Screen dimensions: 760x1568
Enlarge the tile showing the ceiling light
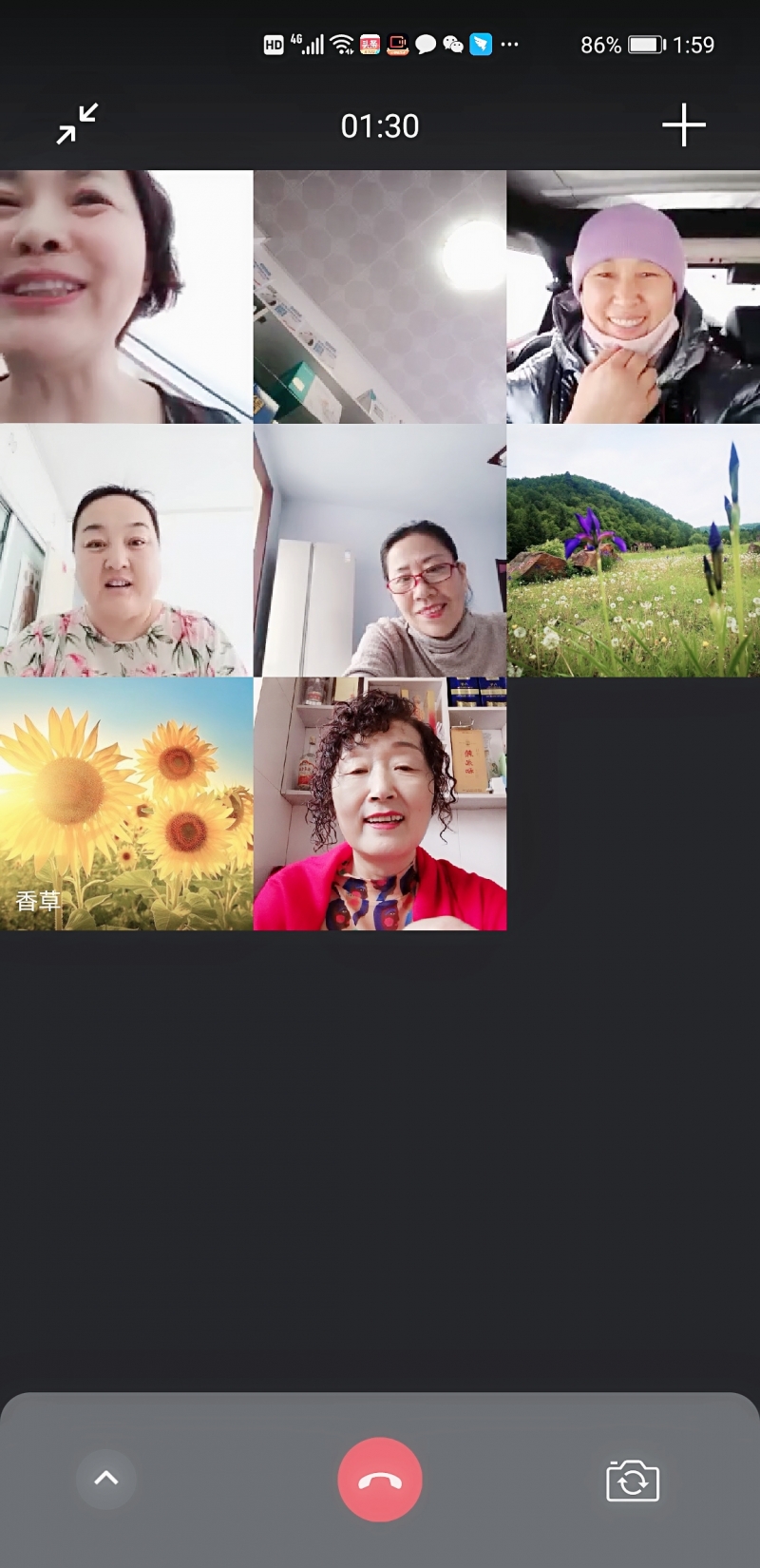[380, 296]
